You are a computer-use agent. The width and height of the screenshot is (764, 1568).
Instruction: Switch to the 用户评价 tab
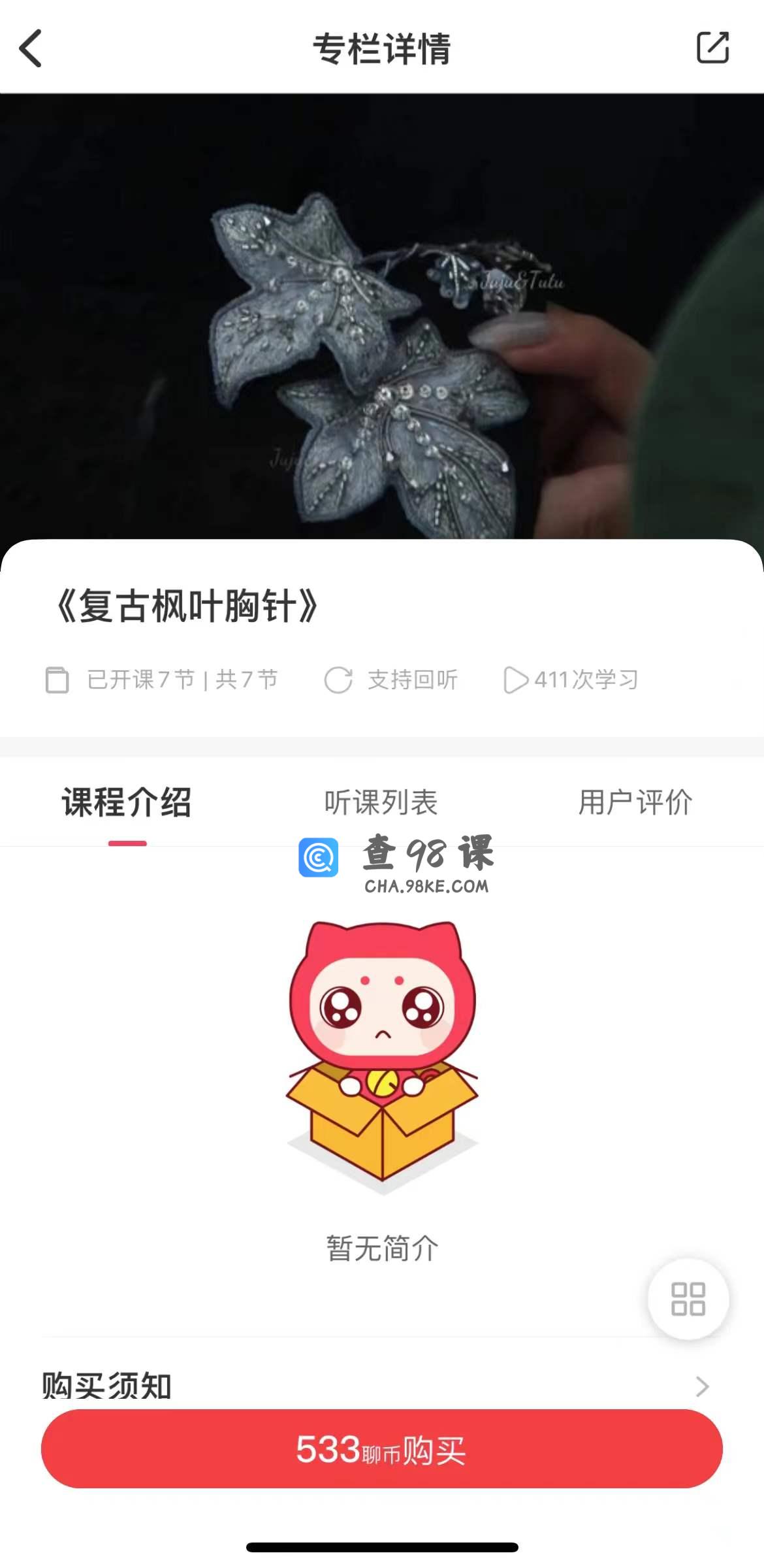point(635,802)
